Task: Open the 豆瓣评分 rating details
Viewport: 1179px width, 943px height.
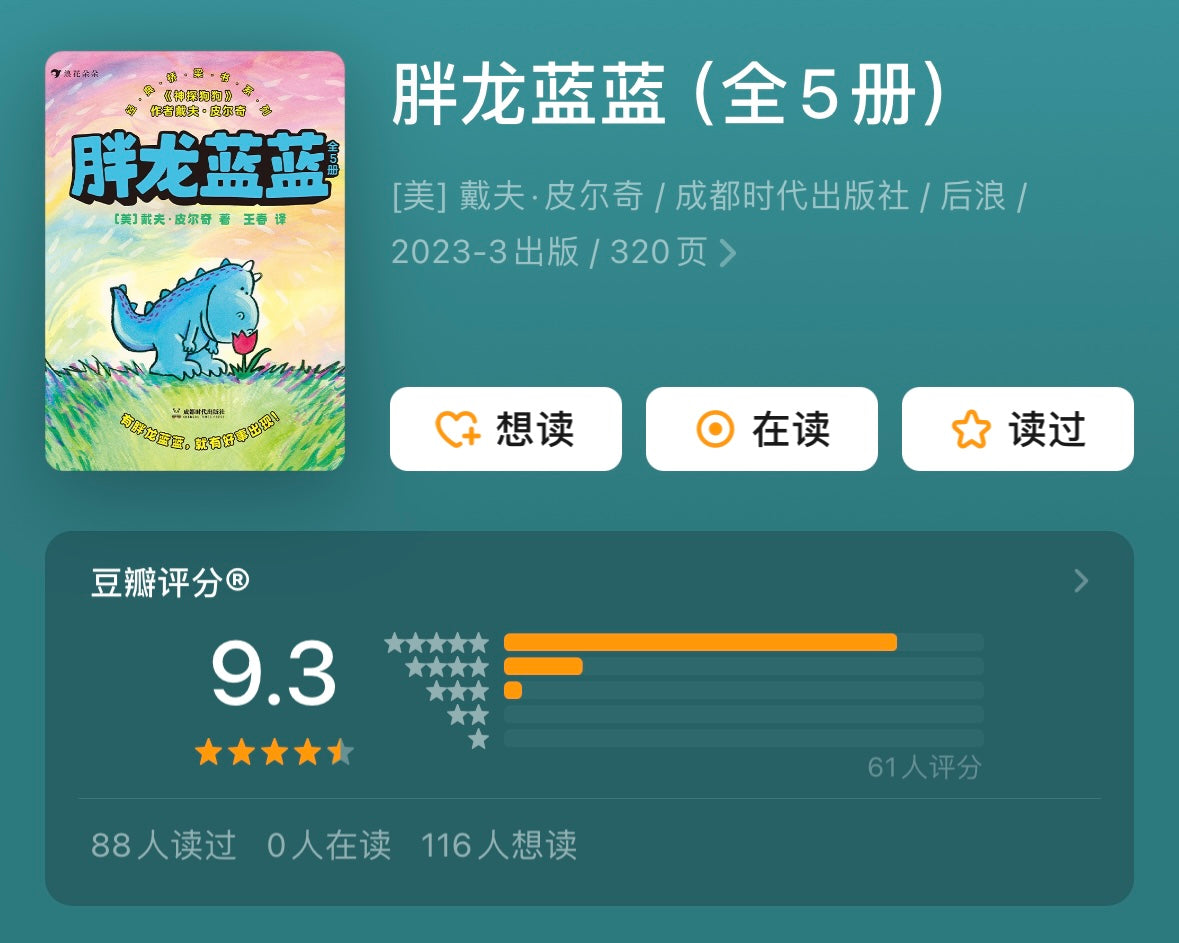Action: click(1080, 581)
